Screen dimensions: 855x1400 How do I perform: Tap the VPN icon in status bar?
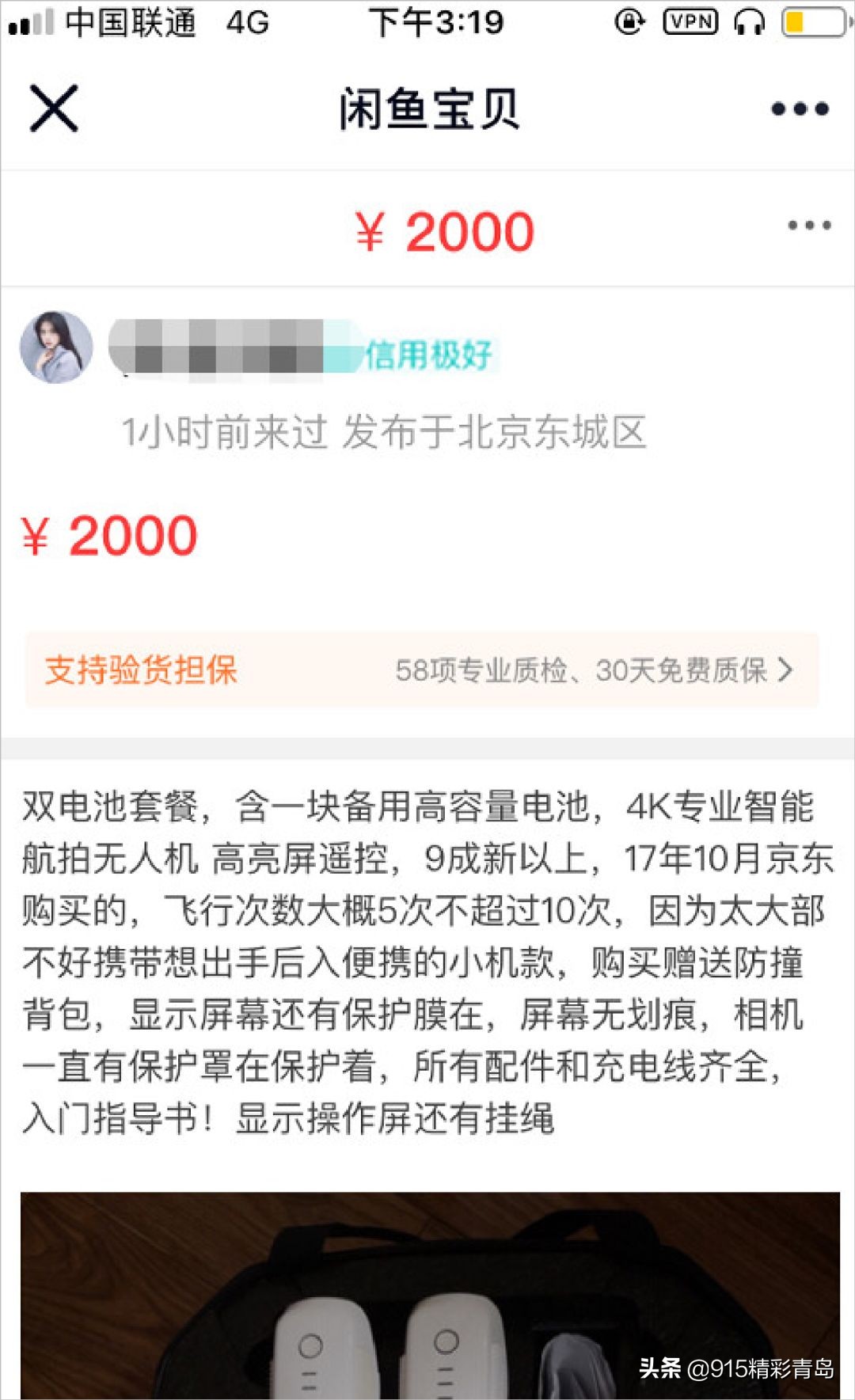[692, 24]
